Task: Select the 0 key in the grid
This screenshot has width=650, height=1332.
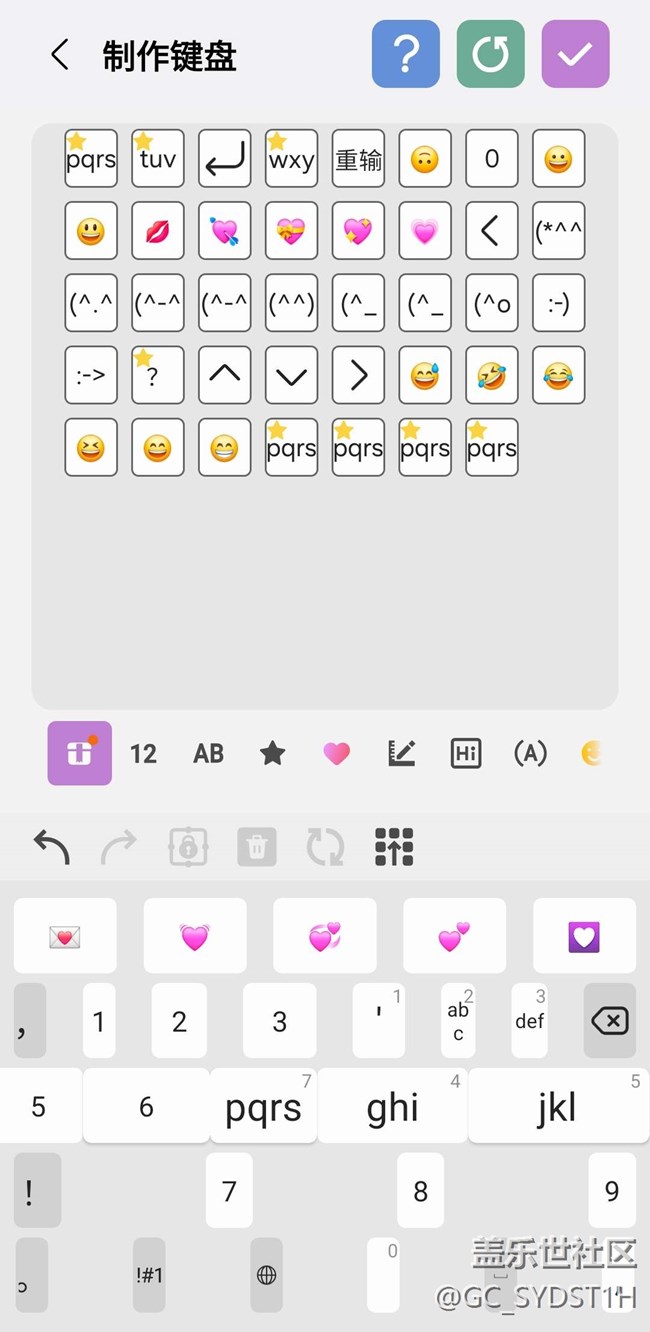Action: tap(491, 159)
